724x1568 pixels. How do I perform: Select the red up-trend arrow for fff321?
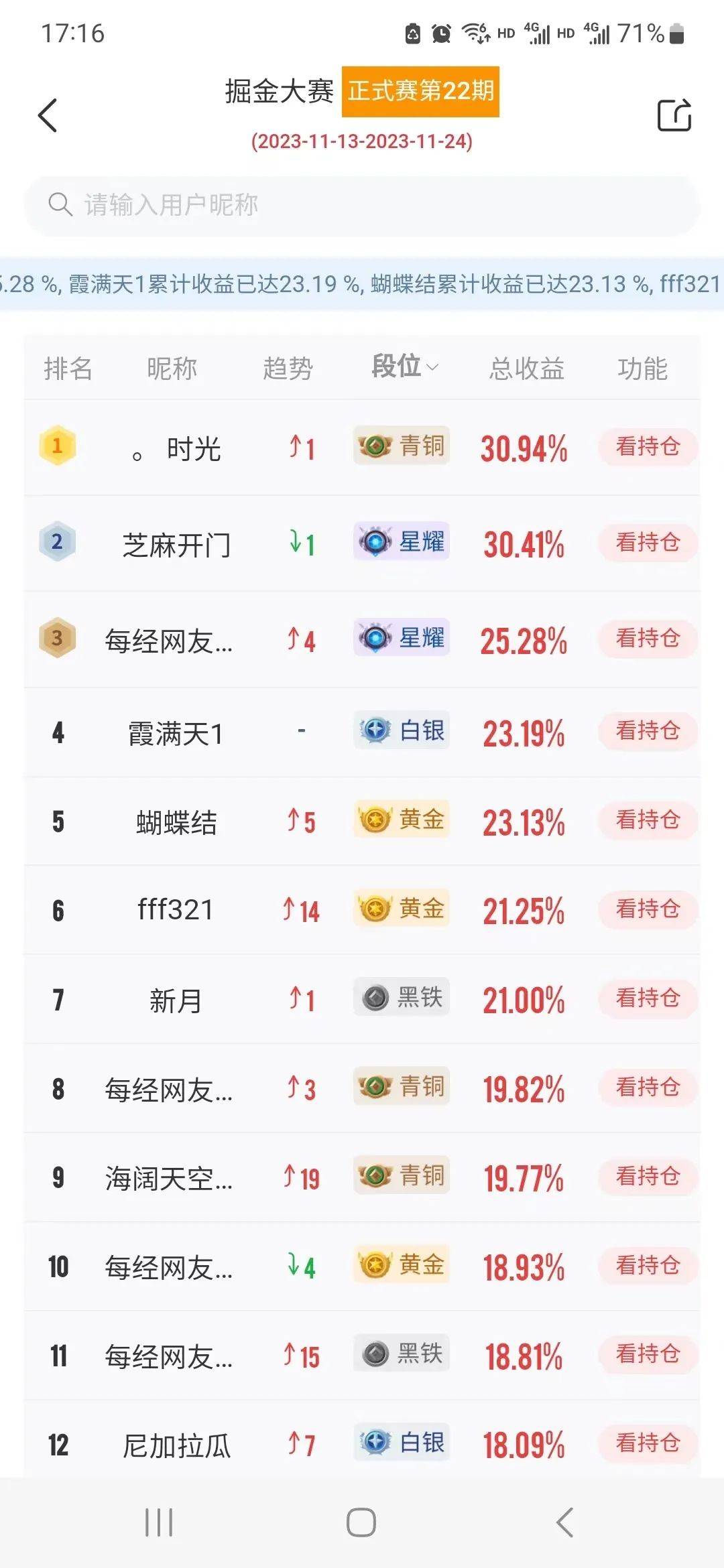pos(300,909)
